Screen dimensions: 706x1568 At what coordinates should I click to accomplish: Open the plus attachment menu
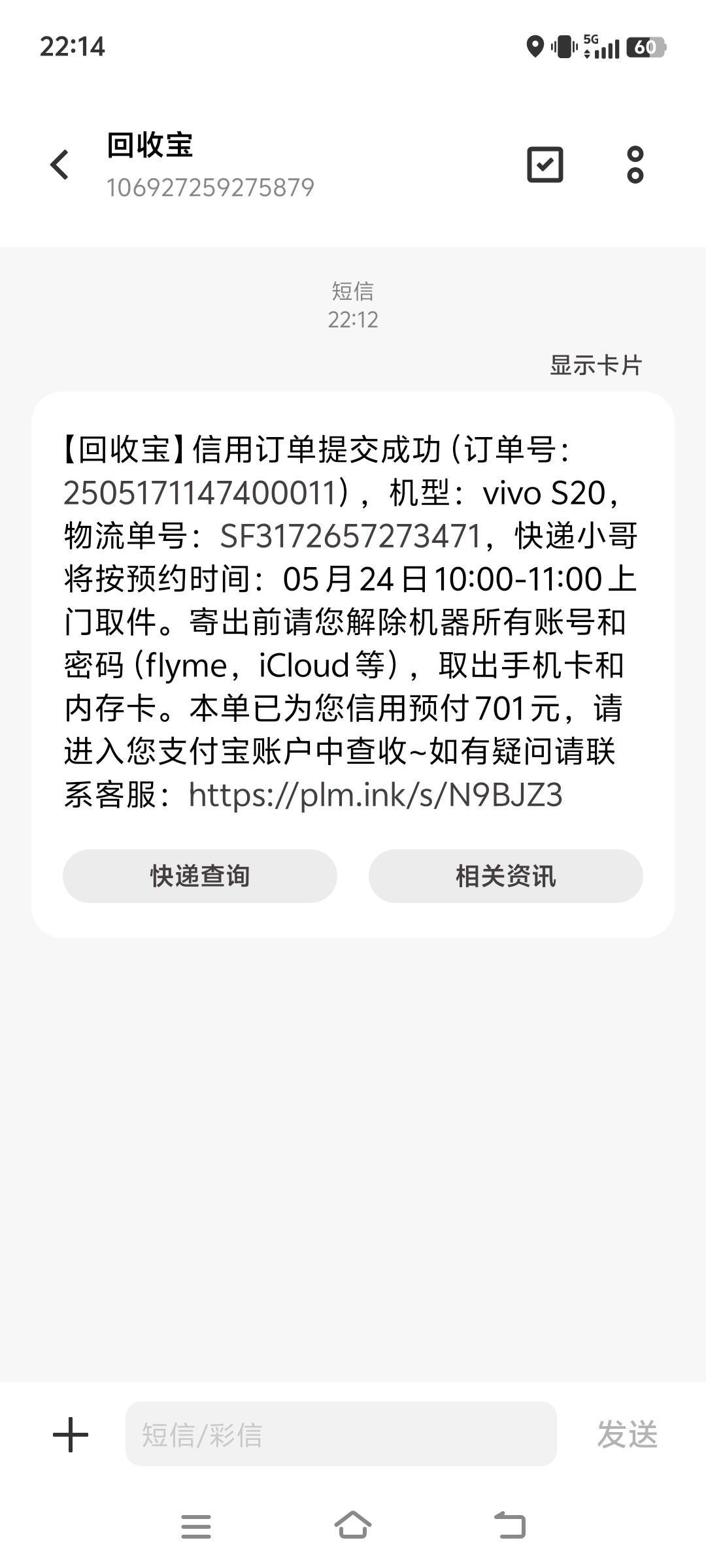click(71, 1435)
